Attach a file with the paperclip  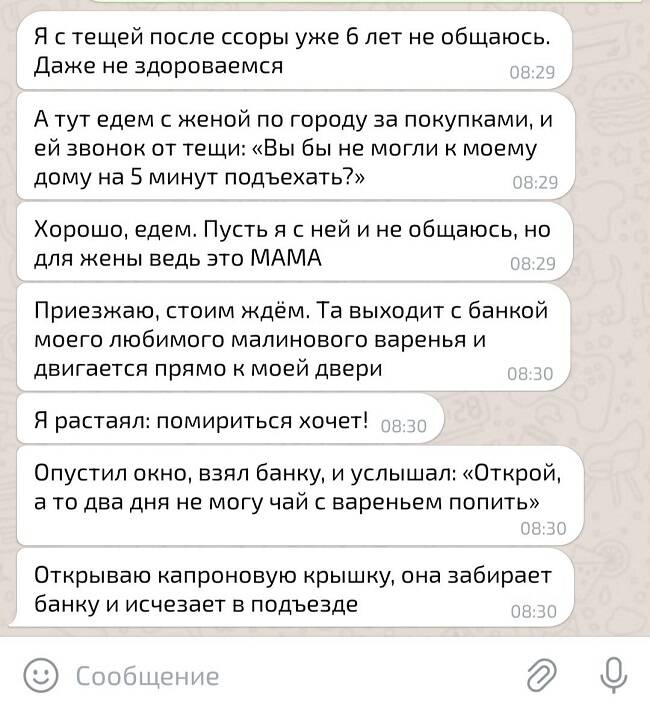point(541,675)
